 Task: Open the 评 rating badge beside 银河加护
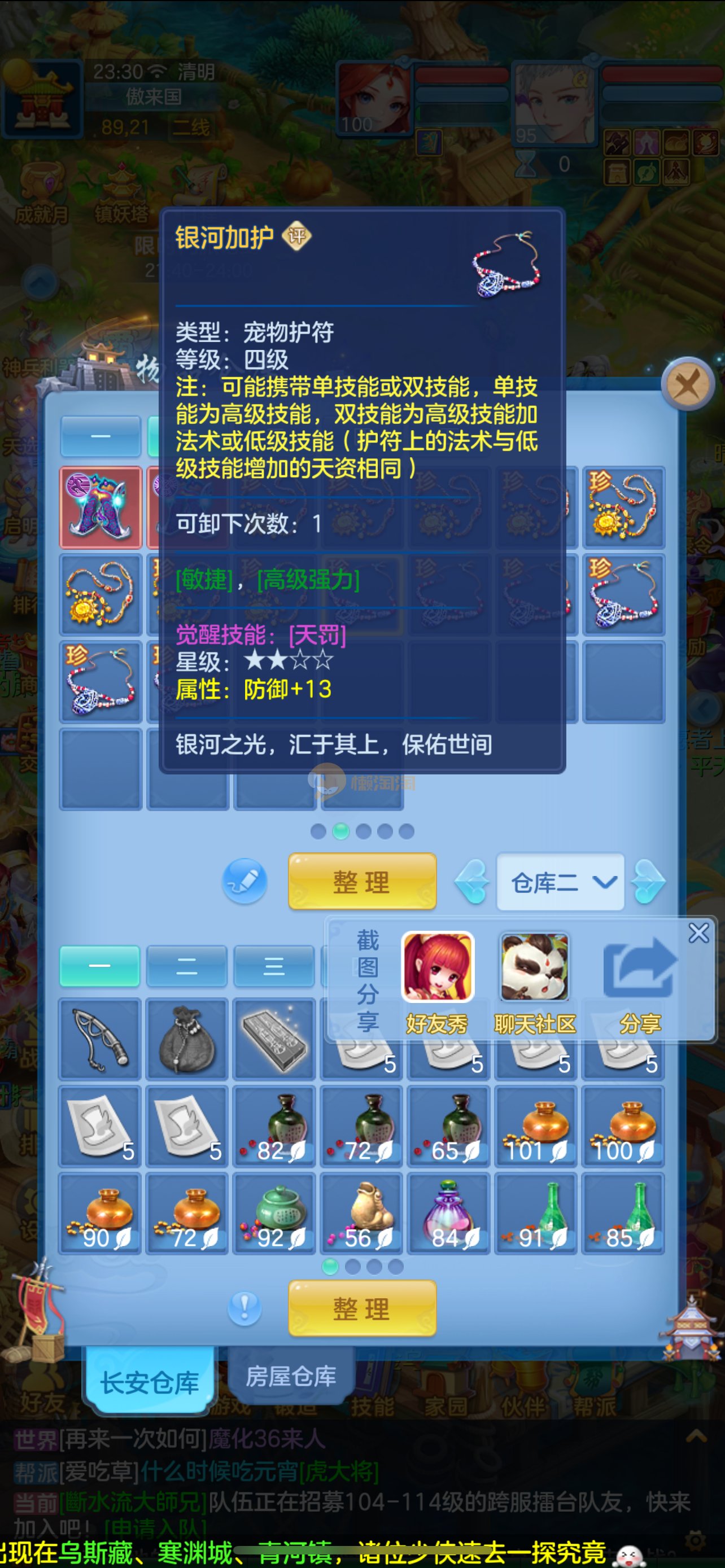click(x=296, y=235)
